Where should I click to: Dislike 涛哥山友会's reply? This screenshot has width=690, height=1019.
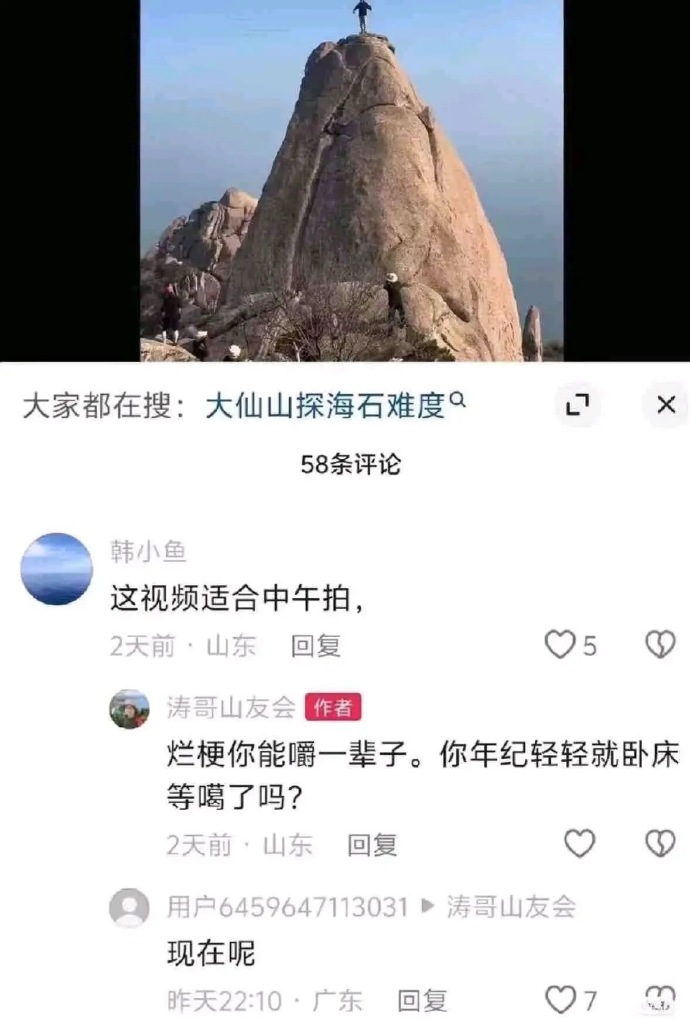660,844
